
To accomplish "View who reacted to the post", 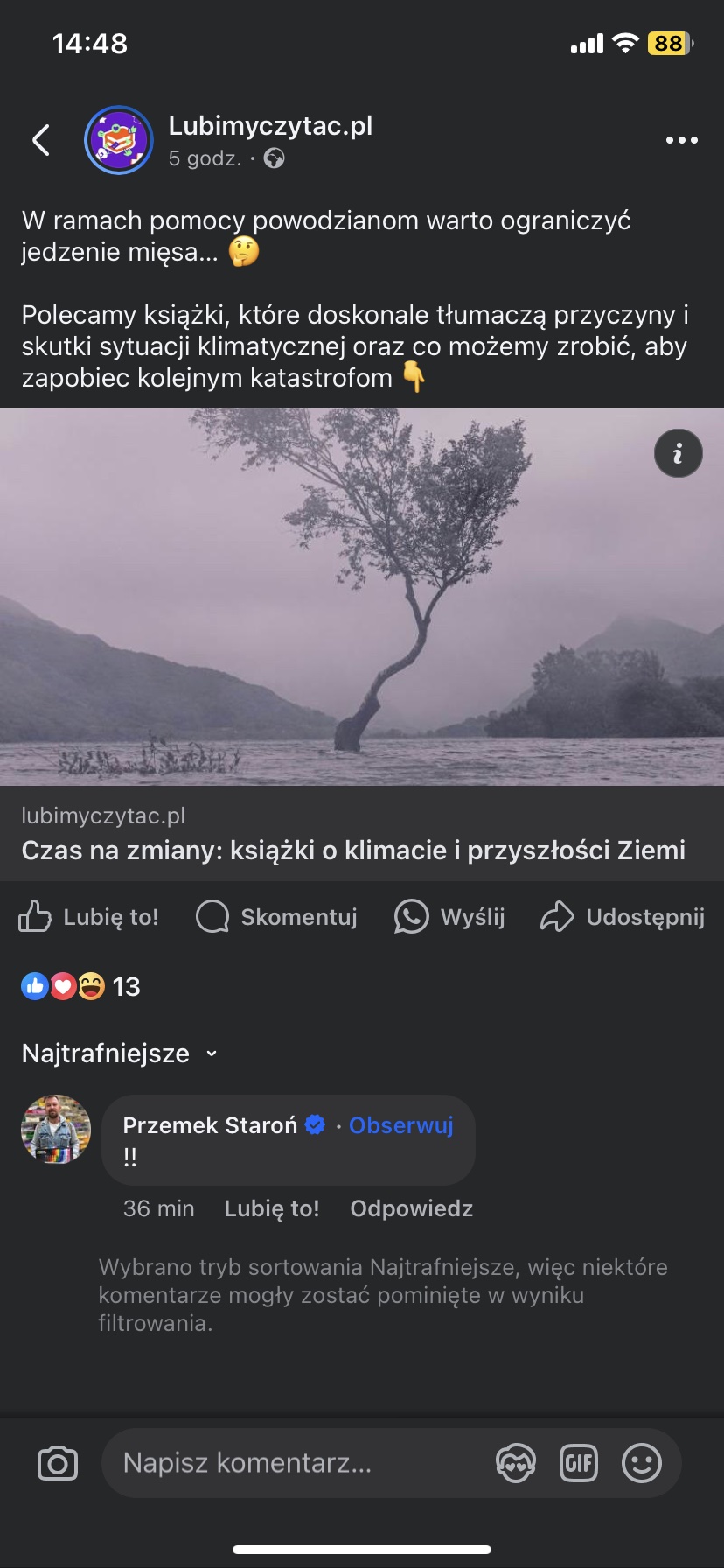I will click(80, 987).
